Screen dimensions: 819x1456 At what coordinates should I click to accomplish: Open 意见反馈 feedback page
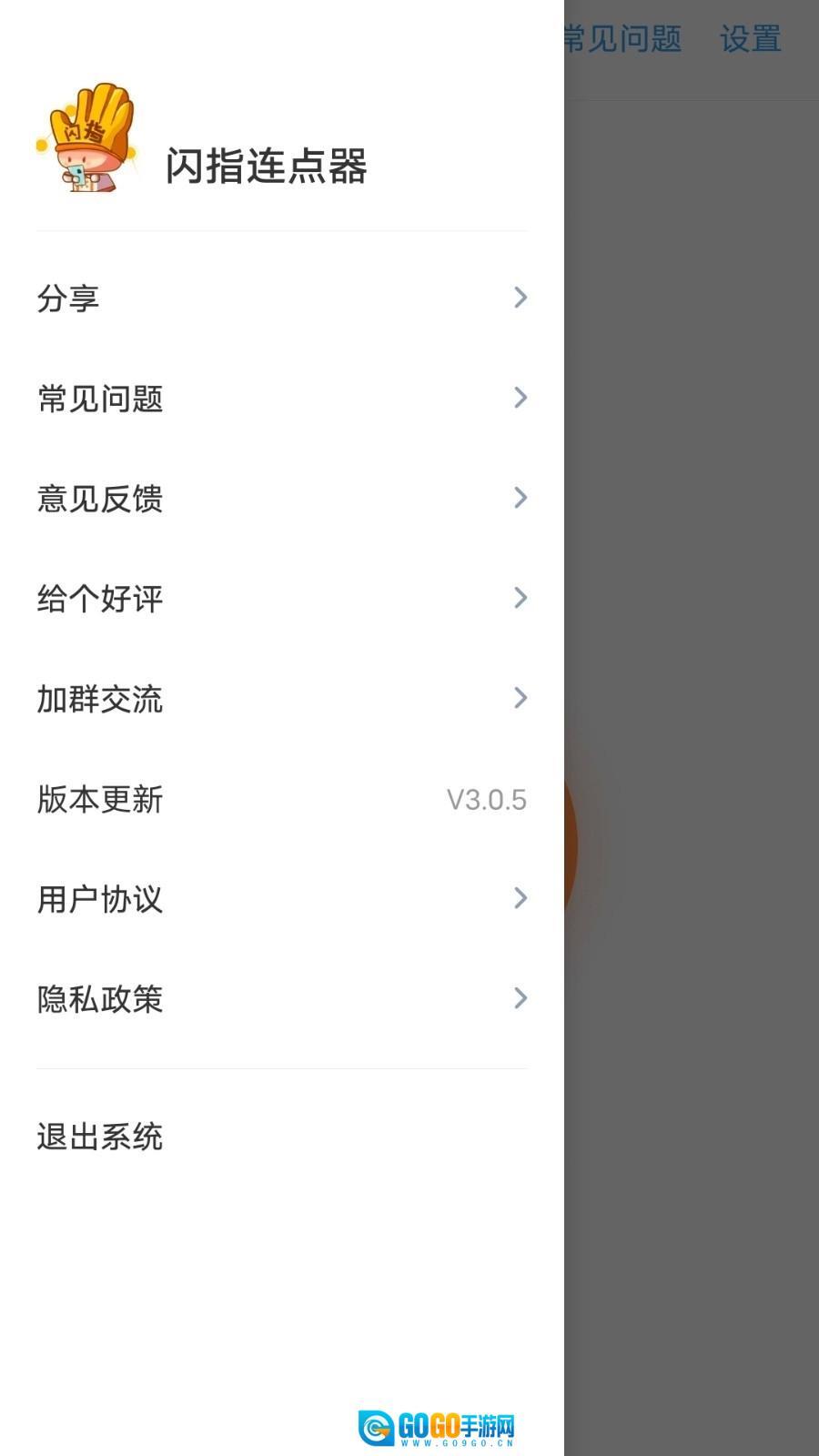coord(282,498)
